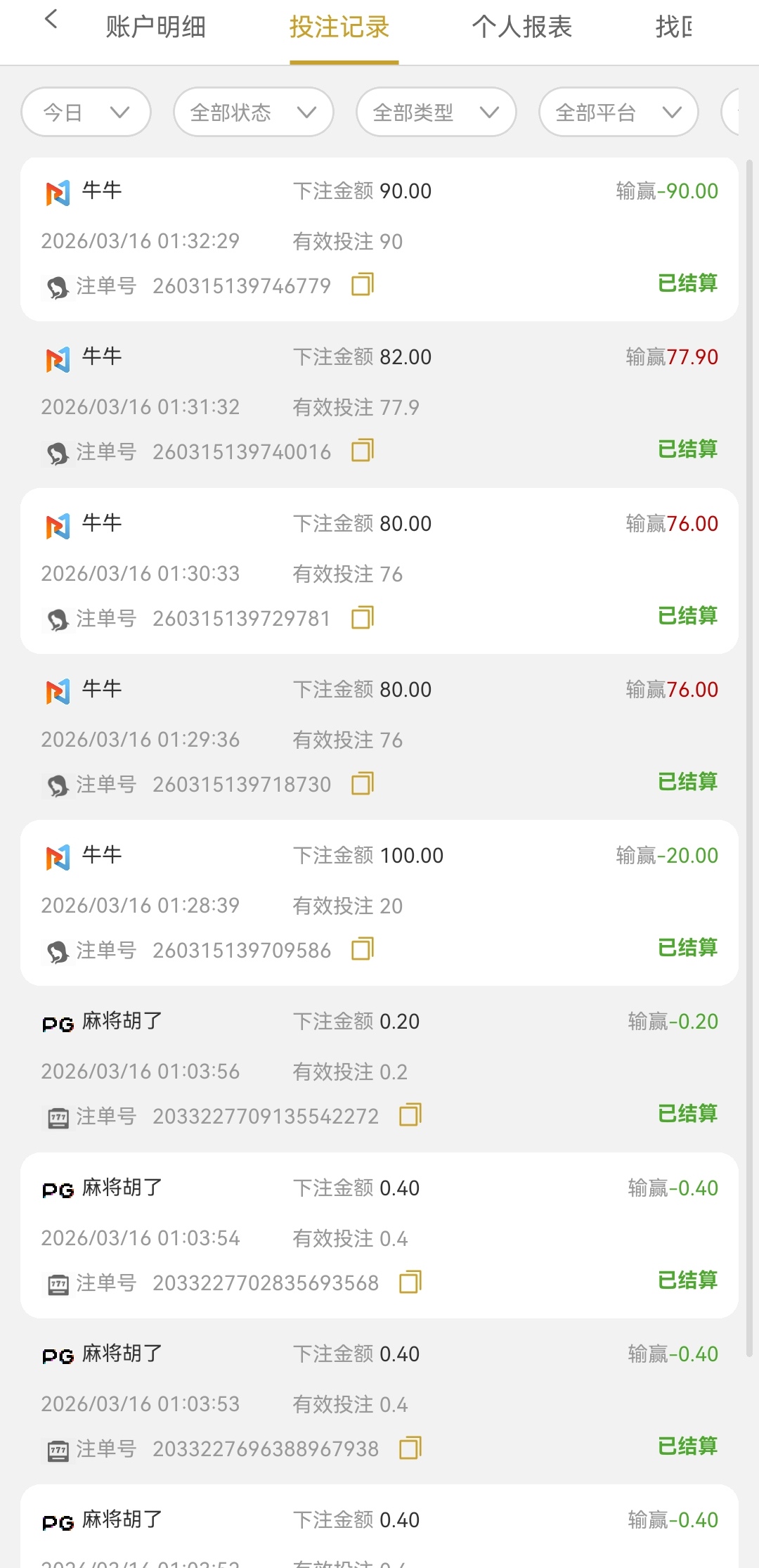
Task: Open the 全部类型 filter
Action: (x=435, y=112)
